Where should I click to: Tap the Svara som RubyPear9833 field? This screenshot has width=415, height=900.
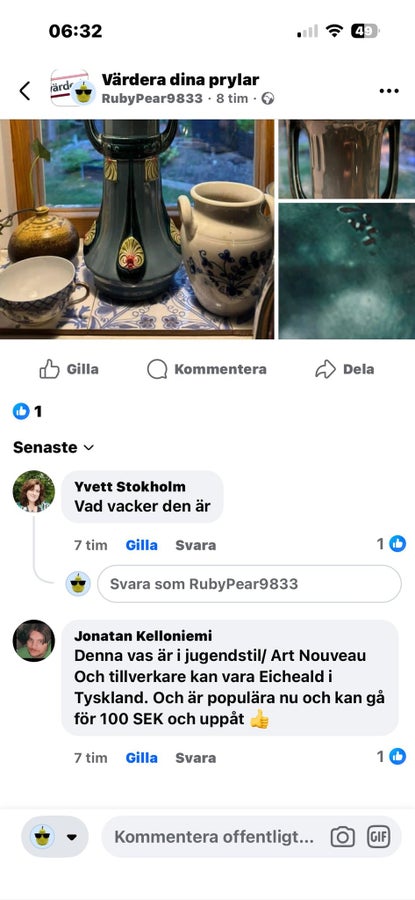pos(249,584)
